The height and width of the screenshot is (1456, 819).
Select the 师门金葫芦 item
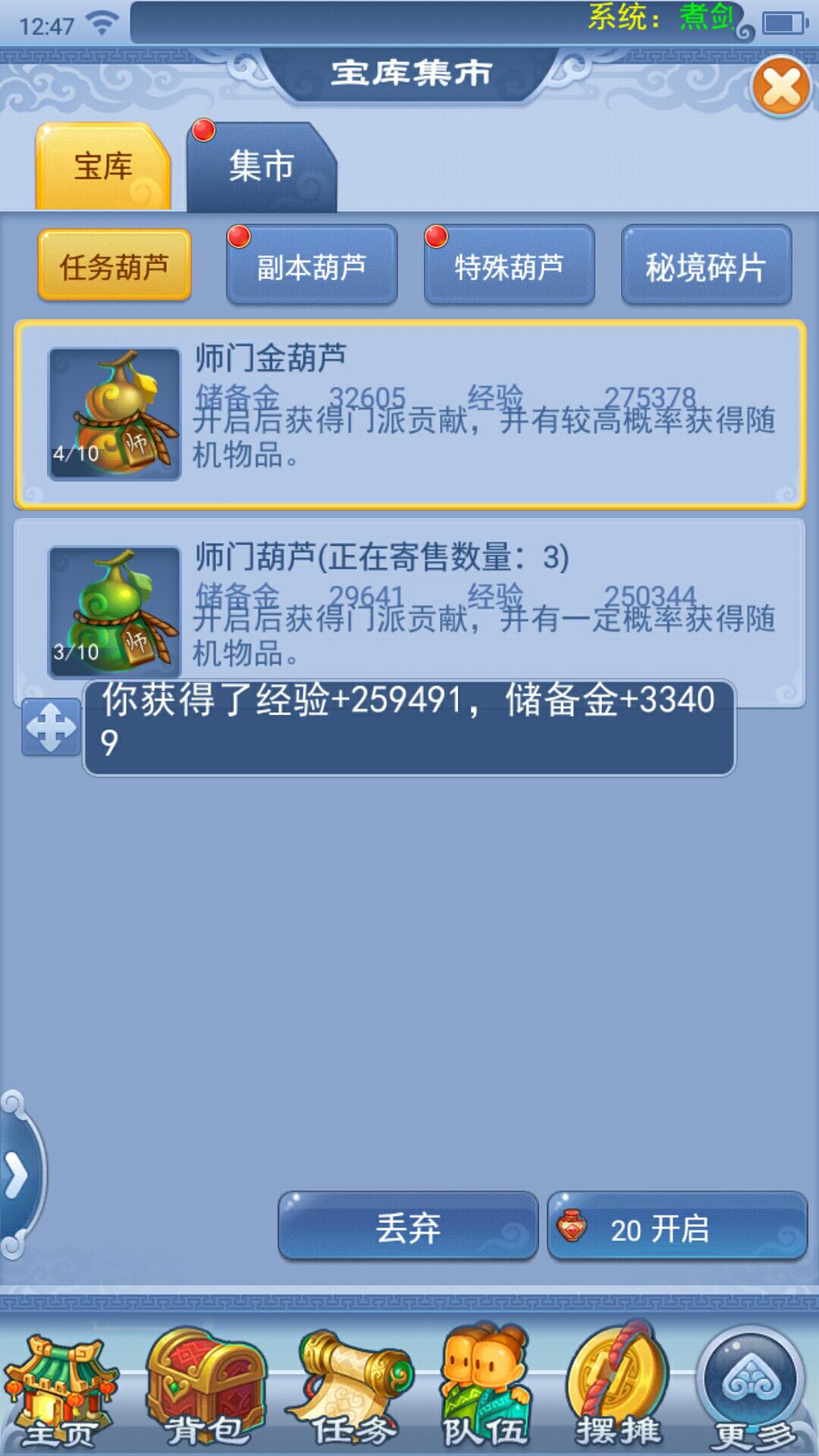click(409, 414)
